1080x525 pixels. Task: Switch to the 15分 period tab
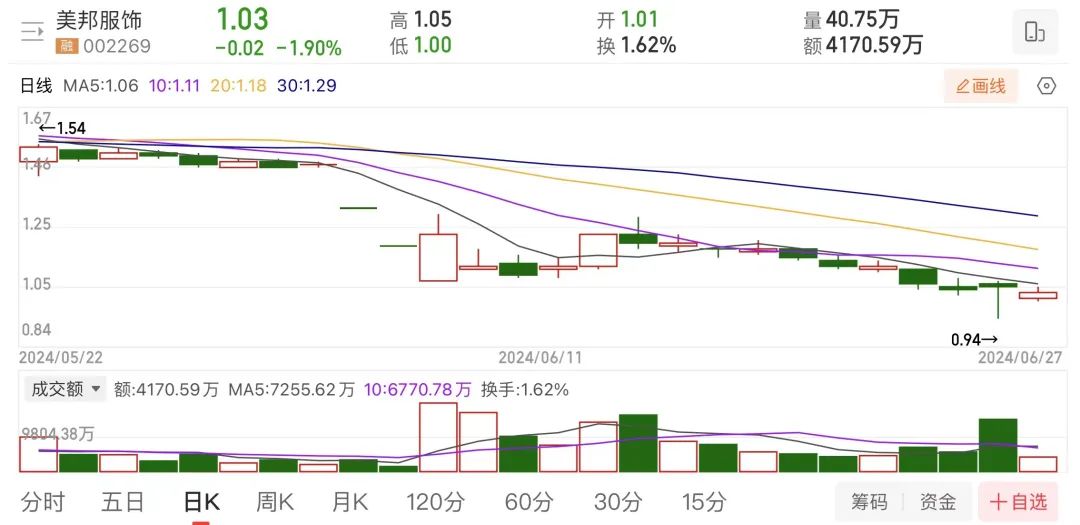click(703, 501)
